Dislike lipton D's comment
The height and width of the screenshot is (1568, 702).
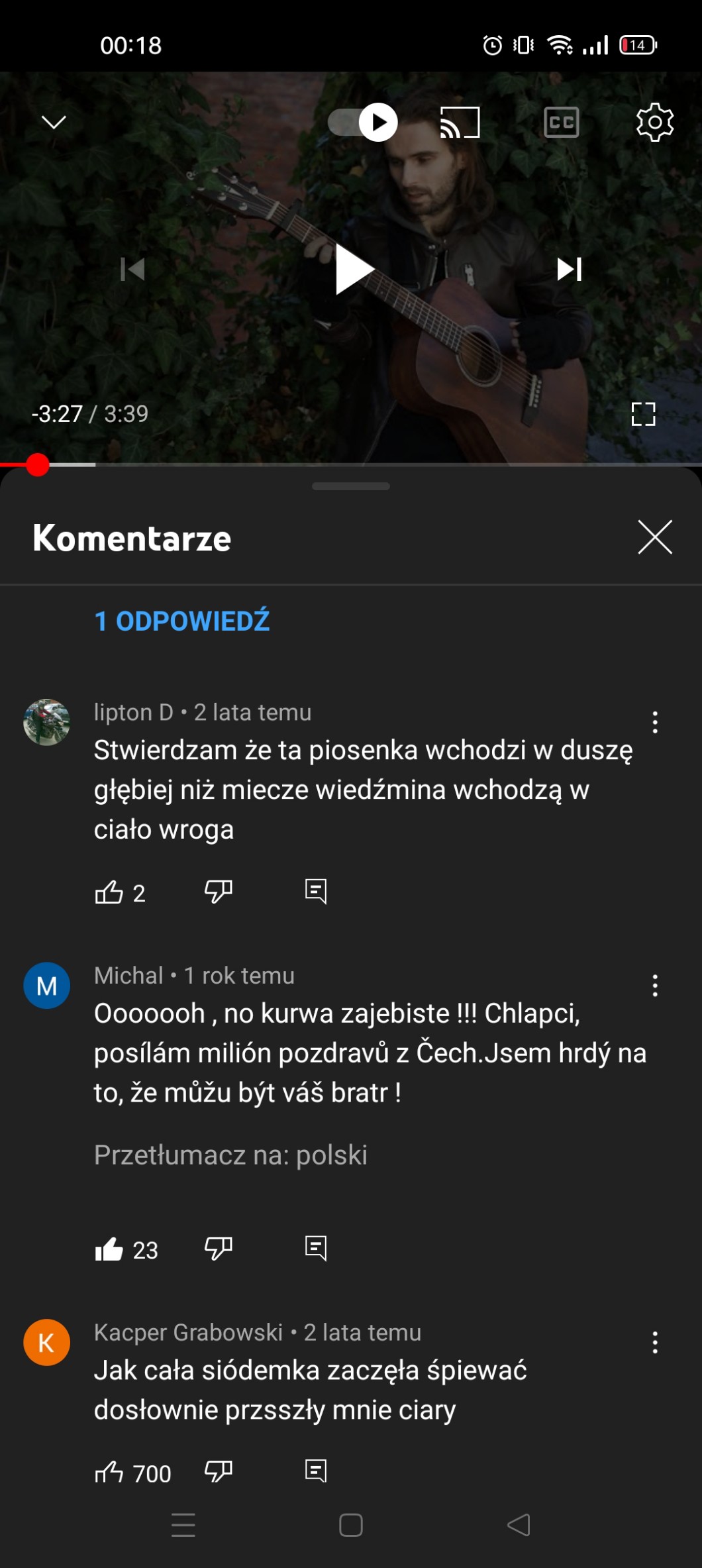pyautogui.click(x=218, y=892)
